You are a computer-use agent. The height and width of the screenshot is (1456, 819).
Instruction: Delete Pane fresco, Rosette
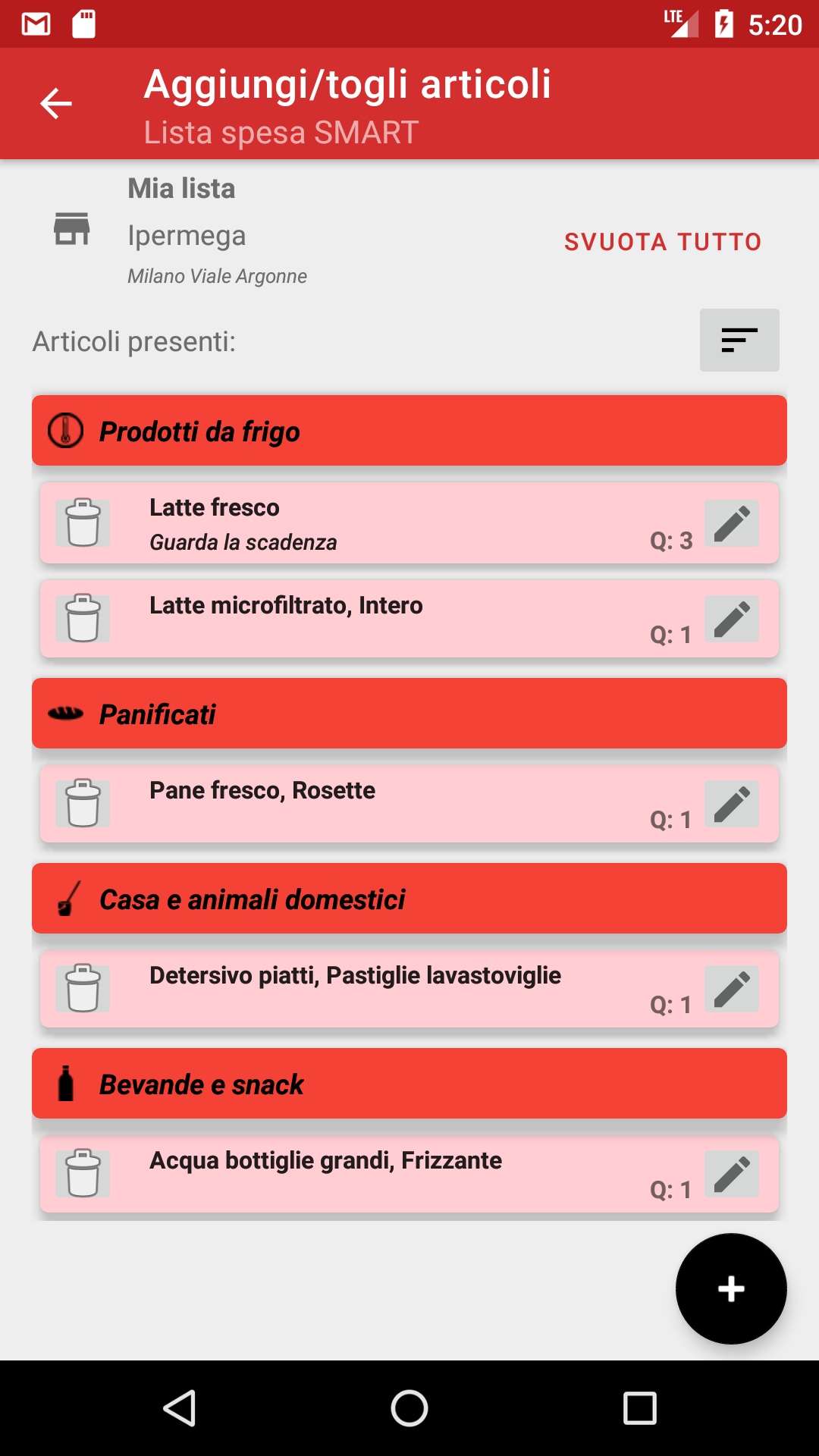(x=83, y=804)
